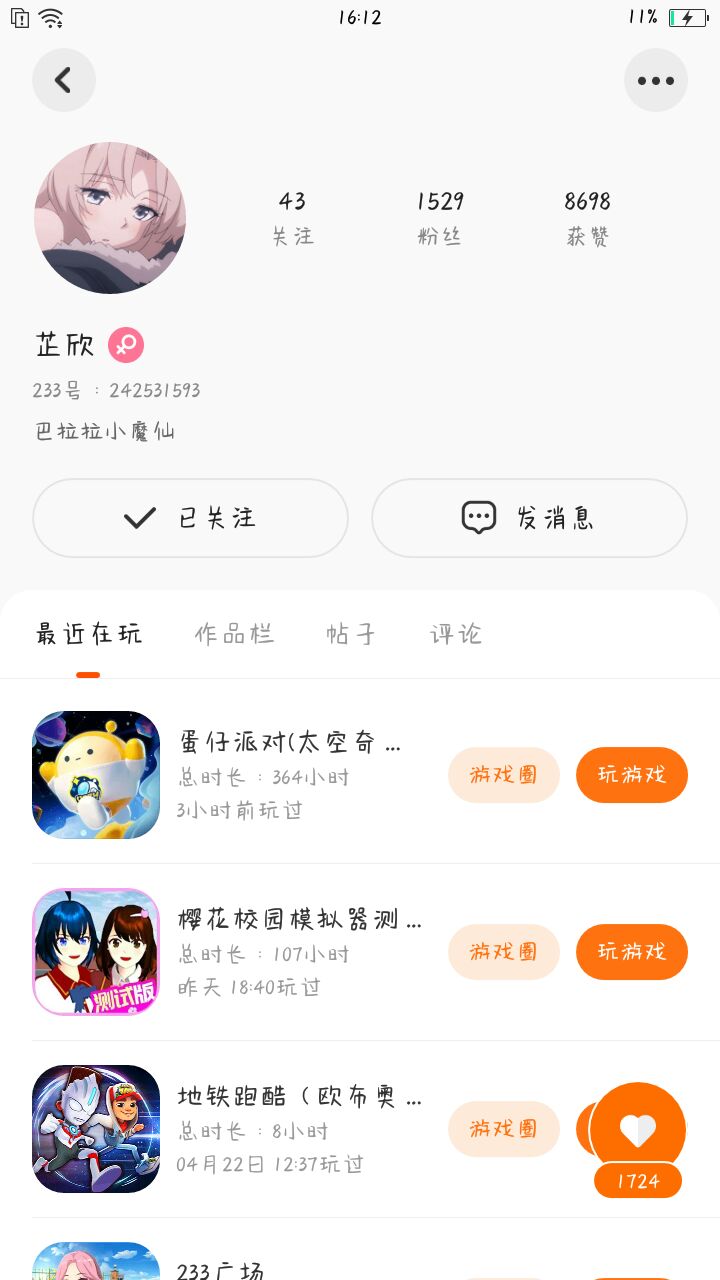Screen dimensions: 720x1280
Task: Visit 游戏圈 for 樱花校园模拟器
Action: (x=504, y=952)
